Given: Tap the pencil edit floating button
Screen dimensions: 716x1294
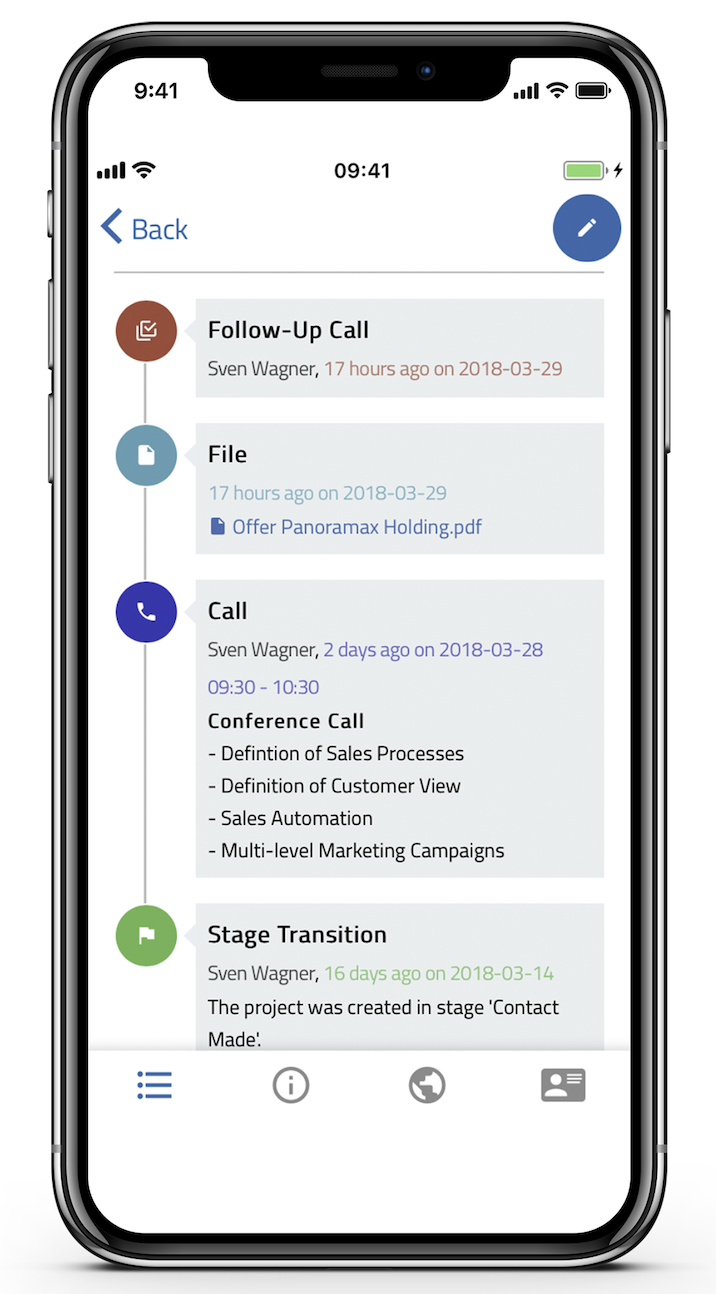Looking at the screenshot, I should (x=587, y=229).
